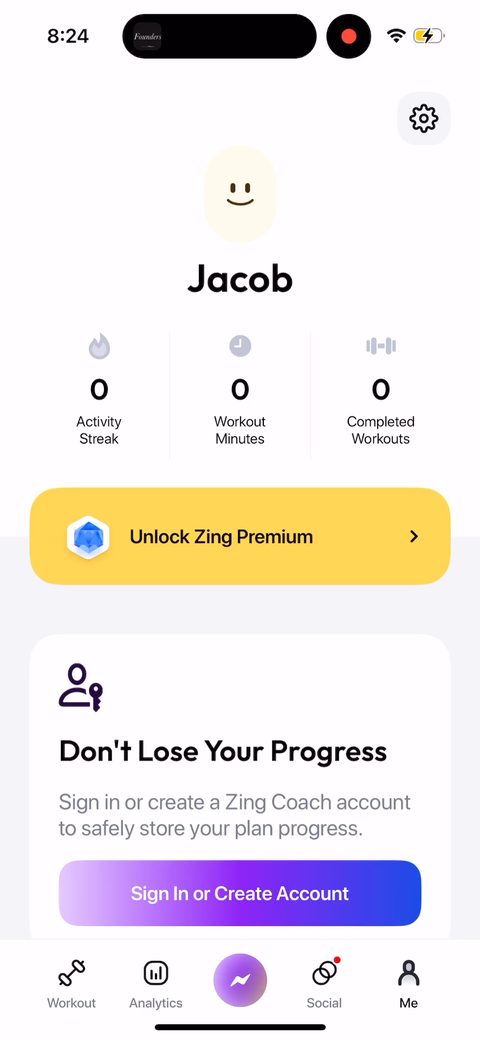Switch to the Analytics tab
This screenshot has height=1040, width=480.
156,984
